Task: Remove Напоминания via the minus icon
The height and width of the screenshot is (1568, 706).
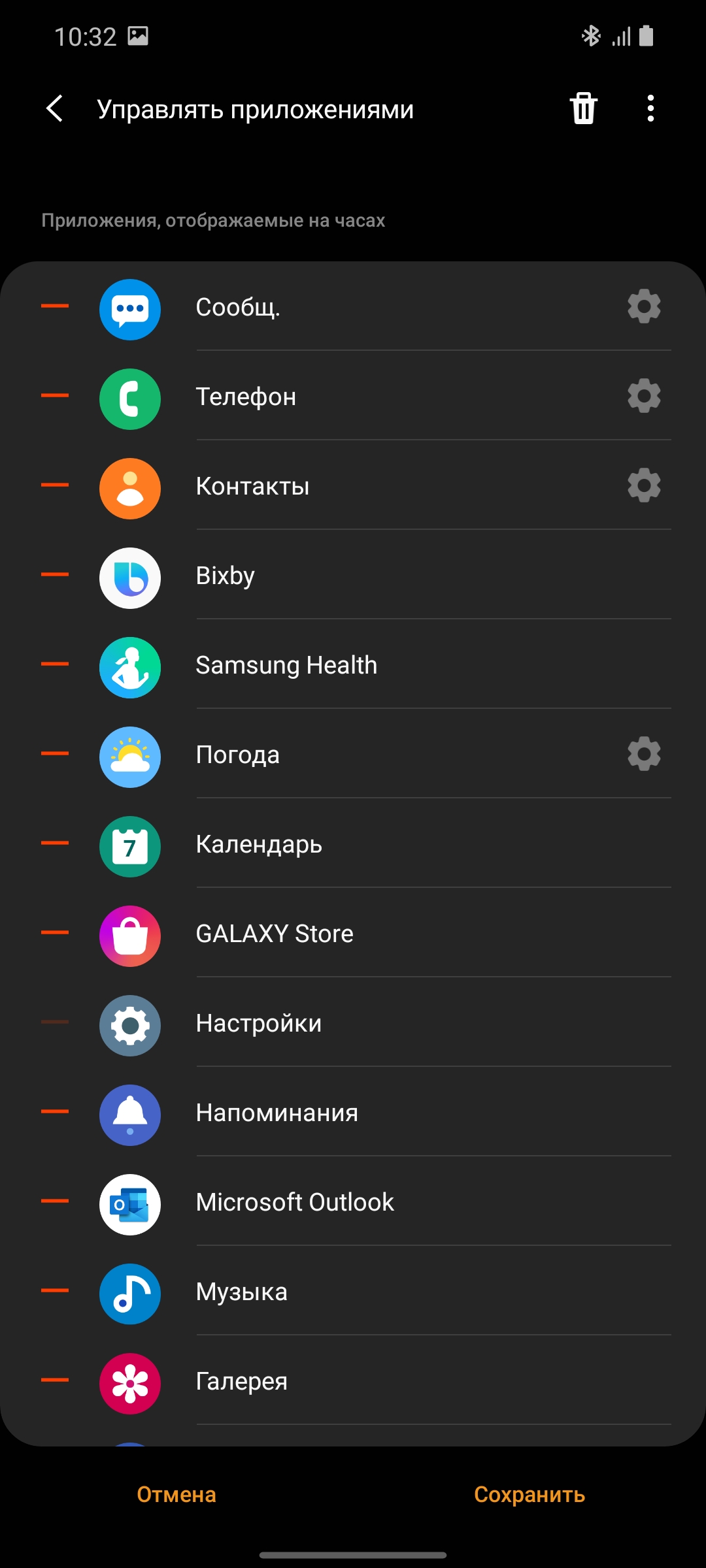Action: tap(55, 1112)
